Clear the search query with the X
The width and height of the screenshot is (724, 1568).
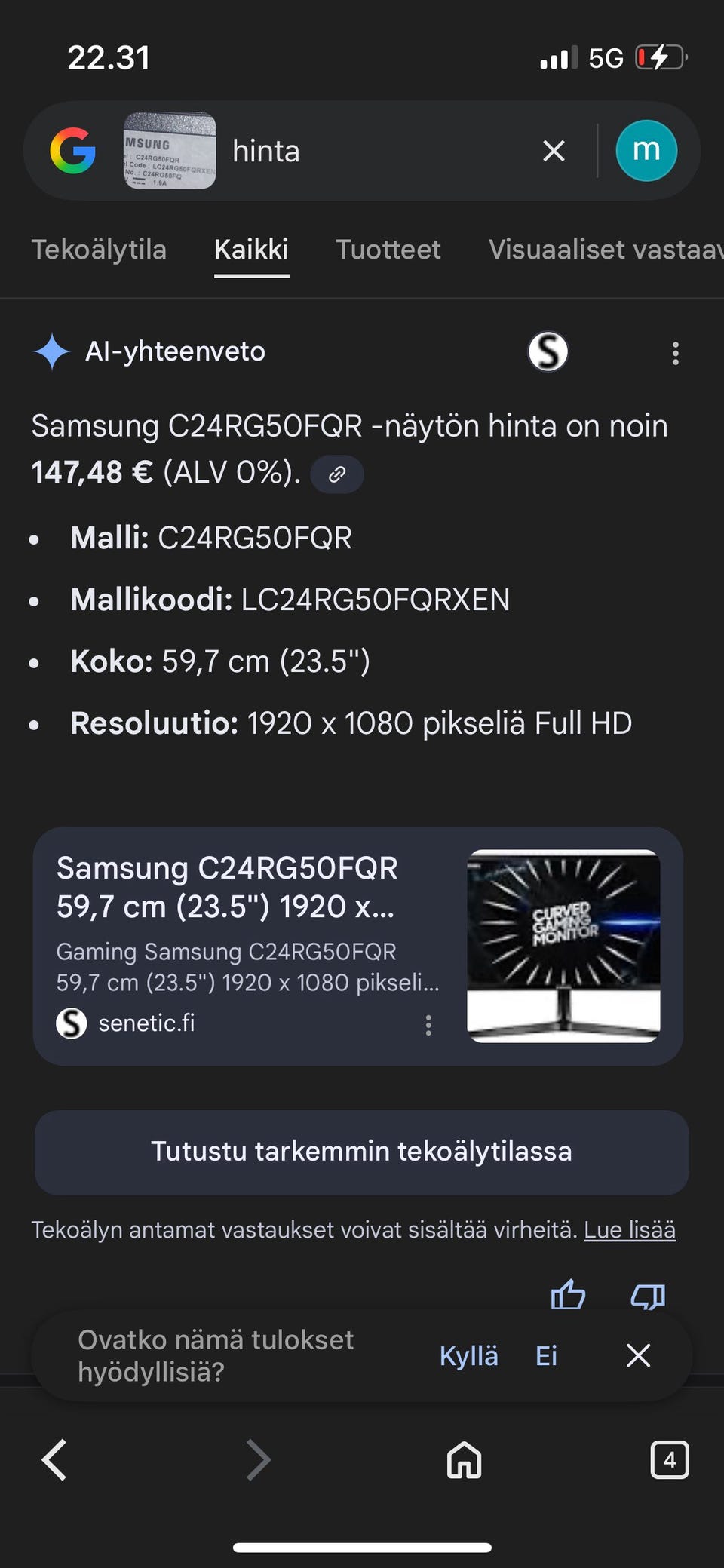click(554, 151)
